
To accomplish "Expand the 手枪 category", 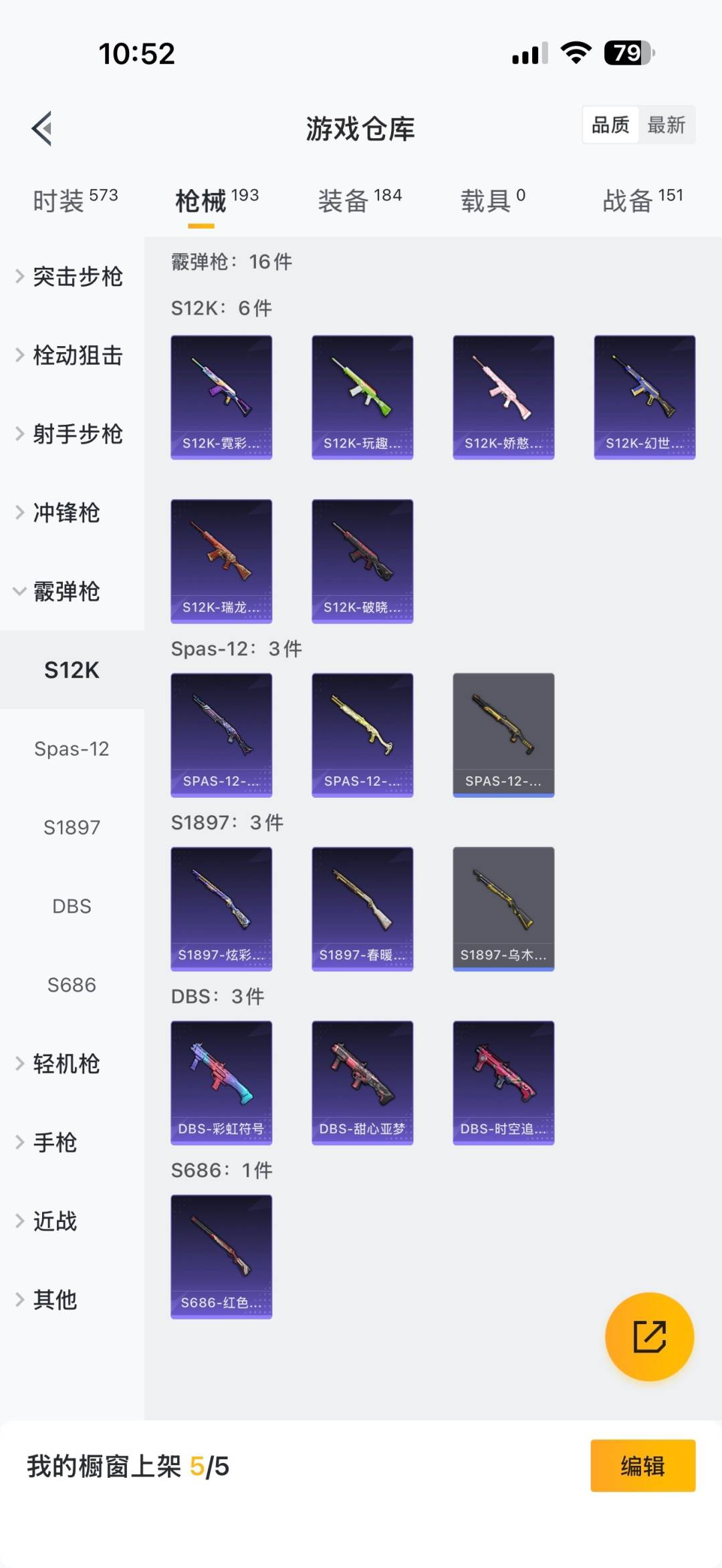I will (x=55, y=1142).
